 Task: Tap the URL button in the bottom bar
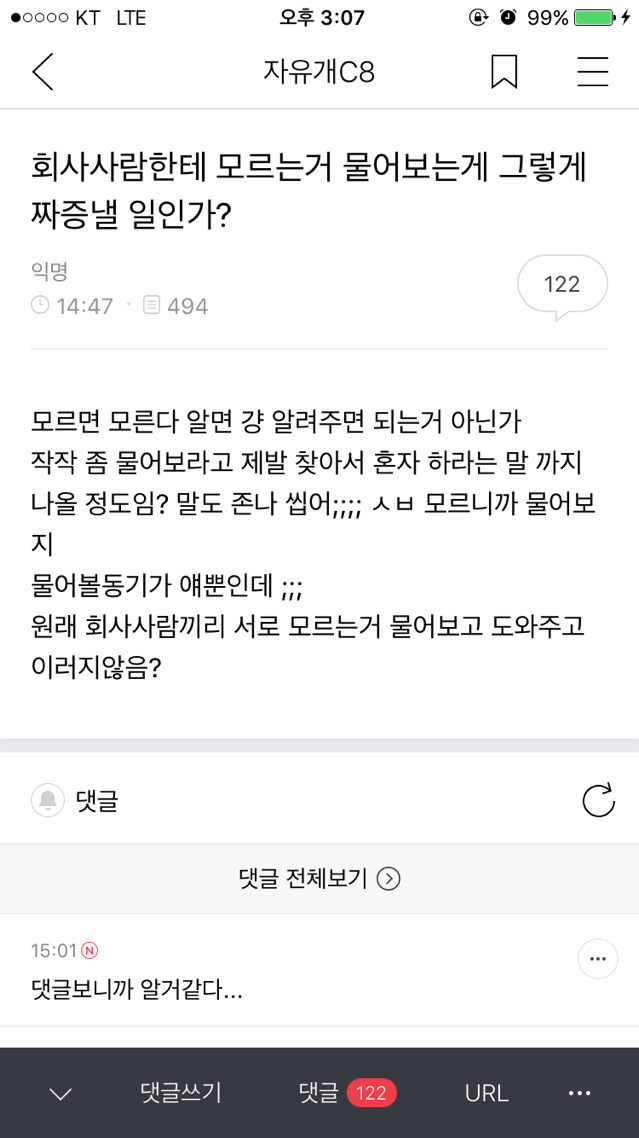487,1093
